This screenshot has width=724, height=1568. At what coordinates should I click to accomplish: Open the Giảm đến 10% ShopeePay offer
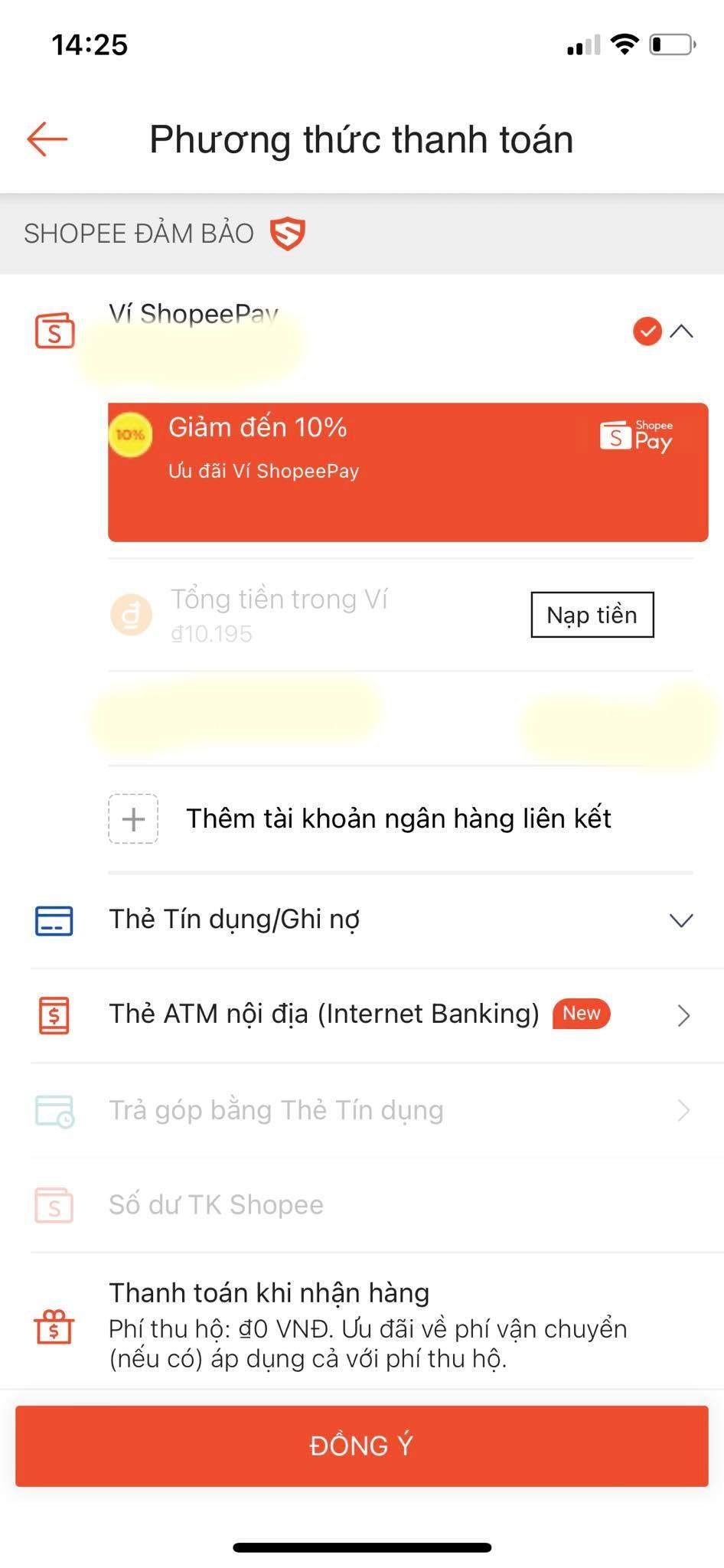(407, 472)
